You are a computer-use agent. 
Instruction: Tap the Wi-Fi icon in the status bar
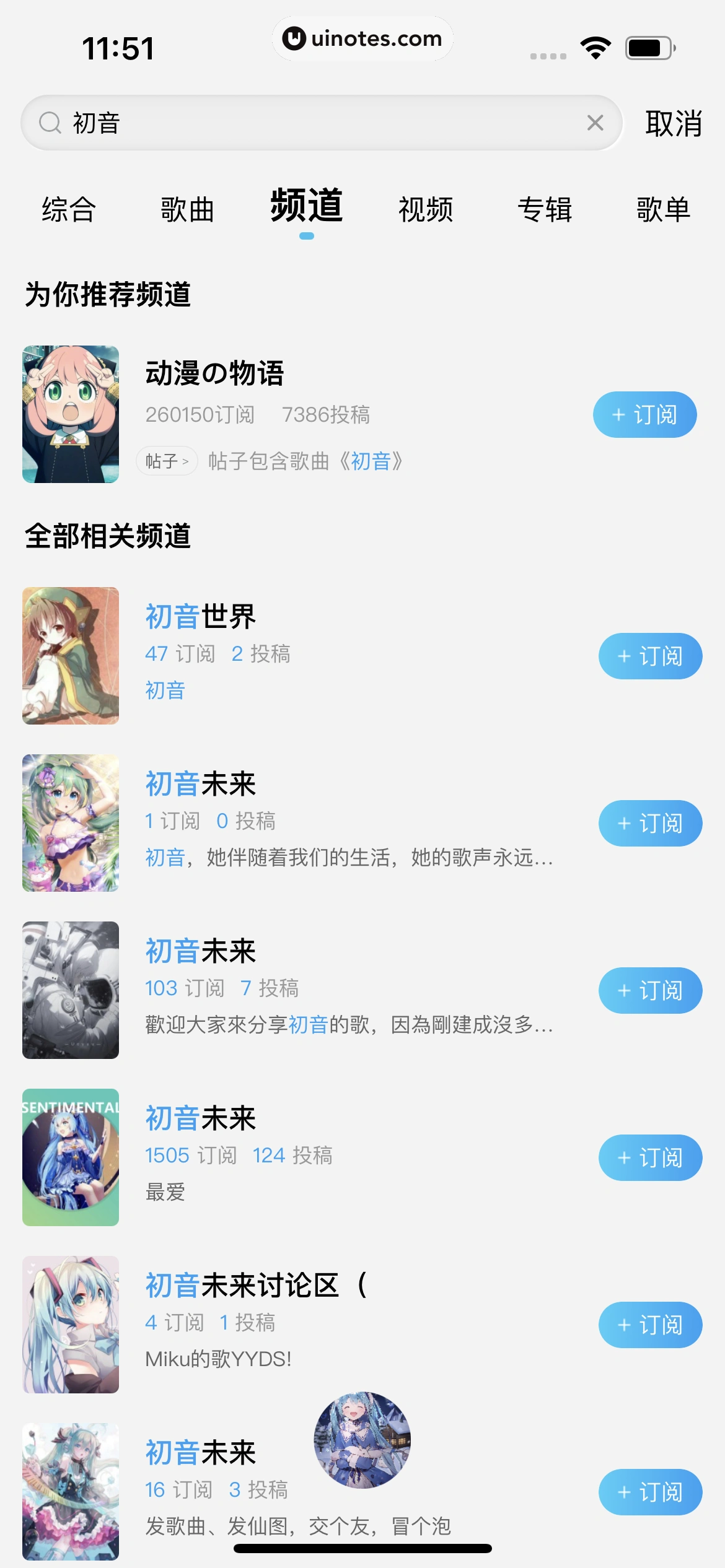point(595,47)
